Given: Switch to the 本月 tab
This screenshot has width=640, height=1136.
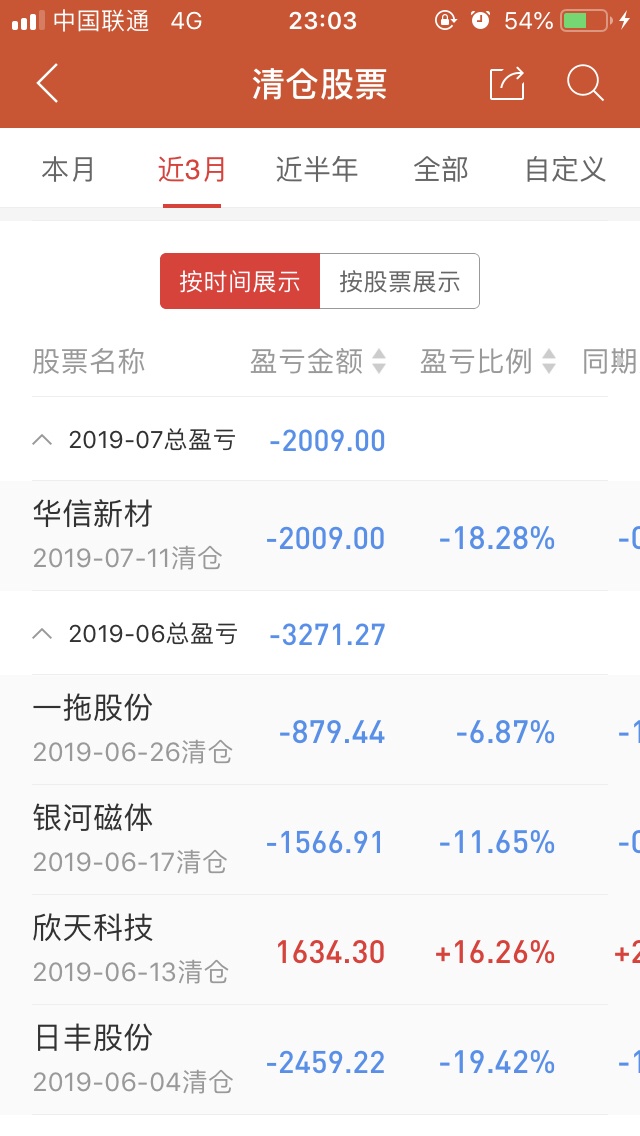Looking at the screenshot, I should [x=68, y=170].
